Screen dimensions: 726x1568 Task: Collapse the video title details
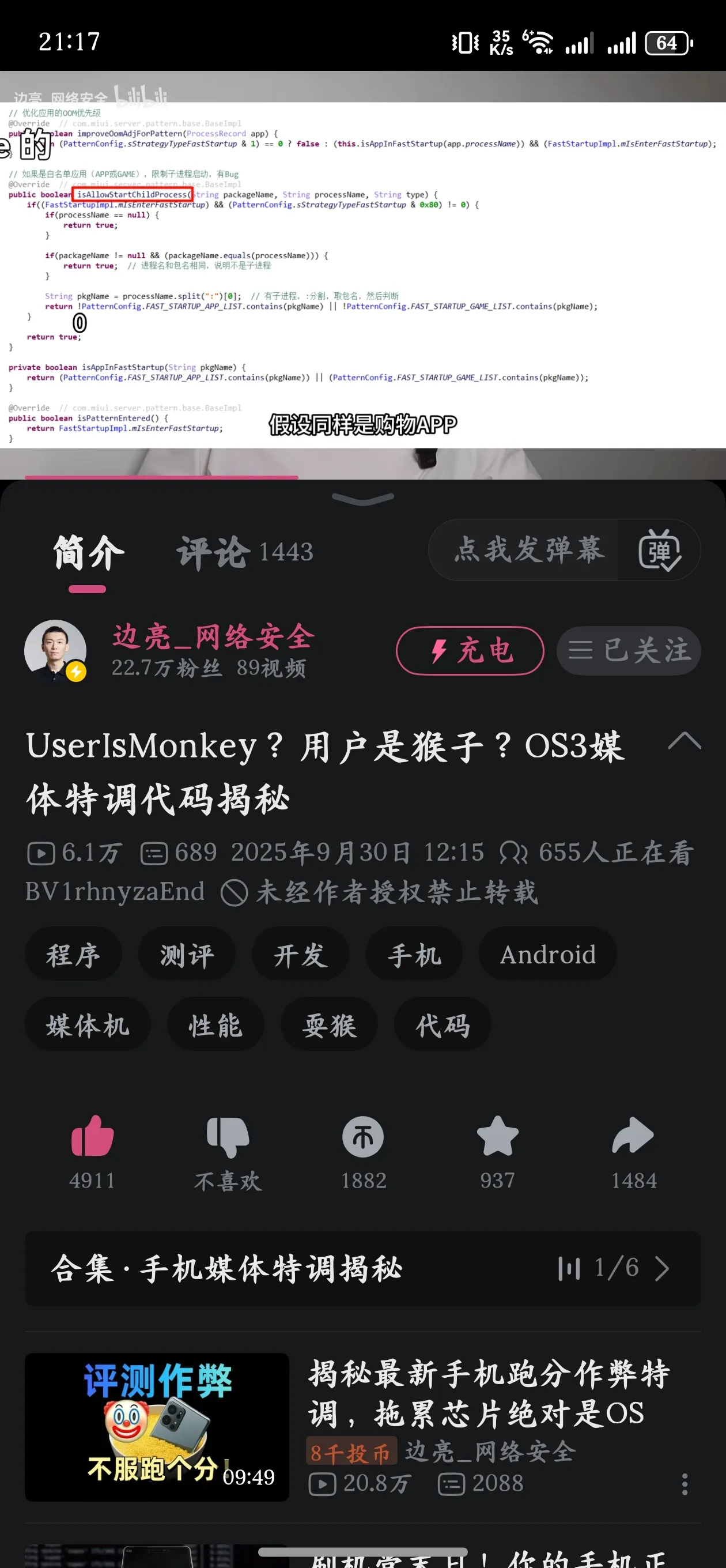pos(685,741)
